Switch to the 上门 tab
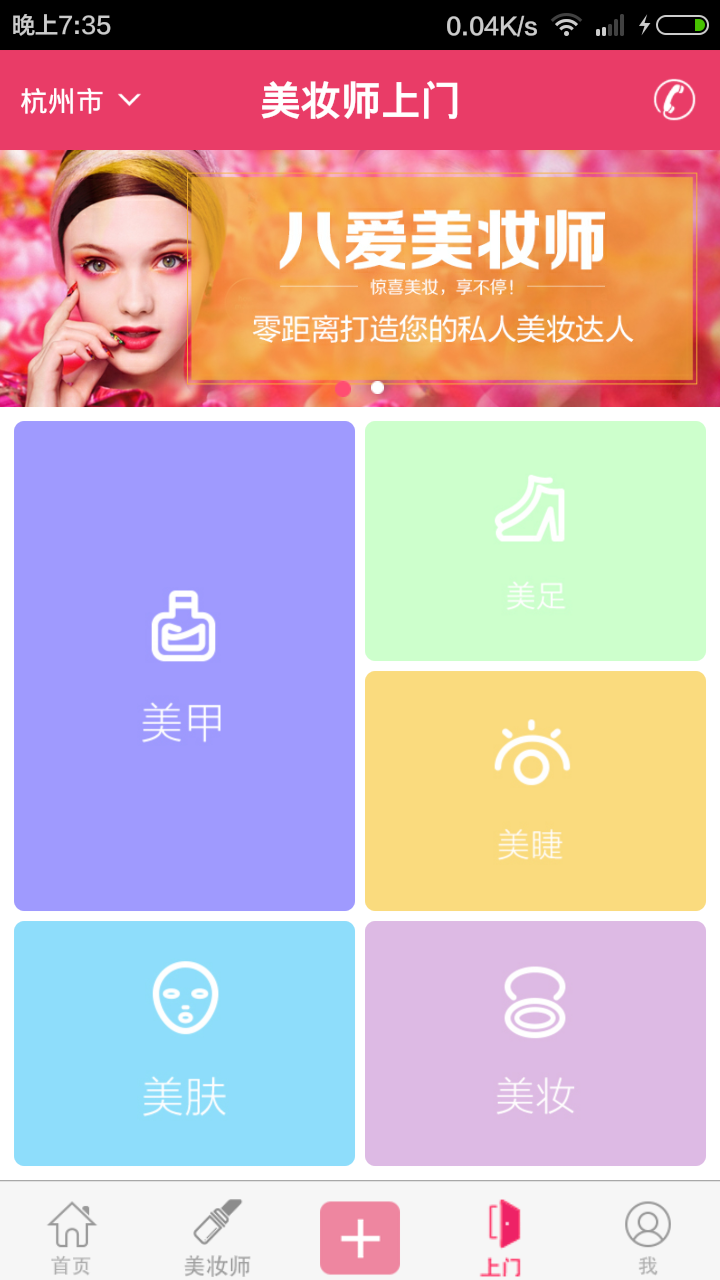This screenshot has height=1280, width=720. pyautogui.click(x=502, y=1238)
